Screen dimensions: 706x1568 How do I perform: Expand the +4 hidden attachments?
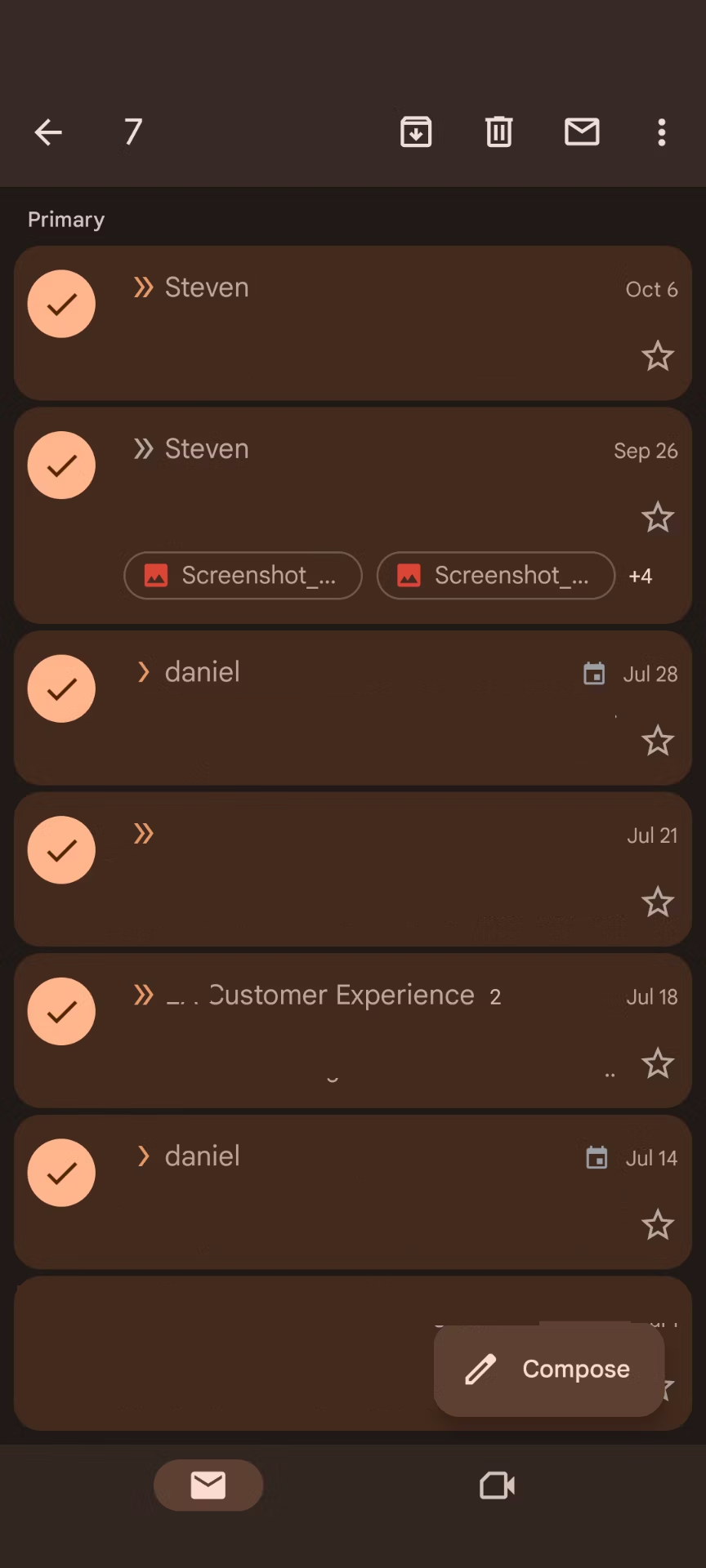641,576
